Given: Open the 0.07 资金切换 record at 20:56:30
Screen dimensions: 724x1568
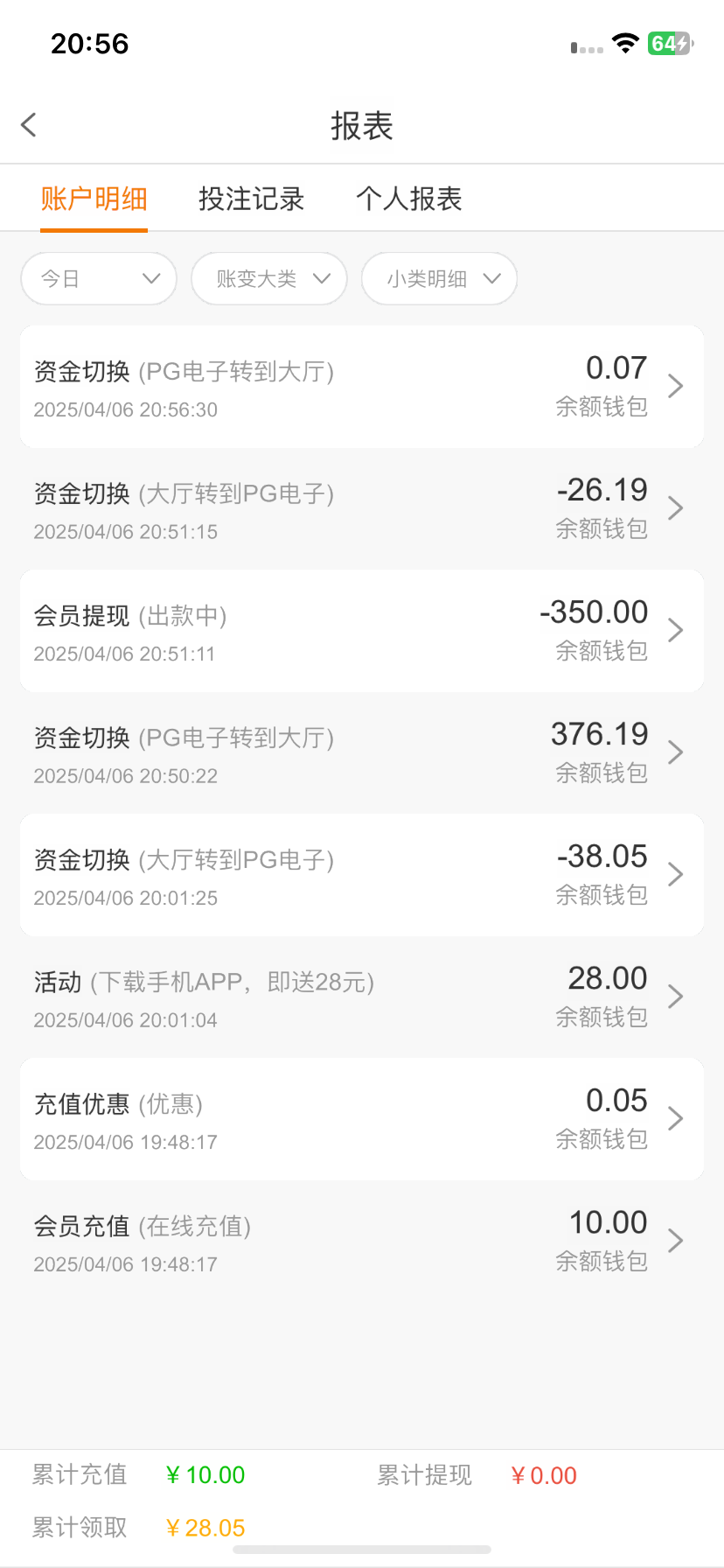Looking at the screenshot, I should 361,387.
